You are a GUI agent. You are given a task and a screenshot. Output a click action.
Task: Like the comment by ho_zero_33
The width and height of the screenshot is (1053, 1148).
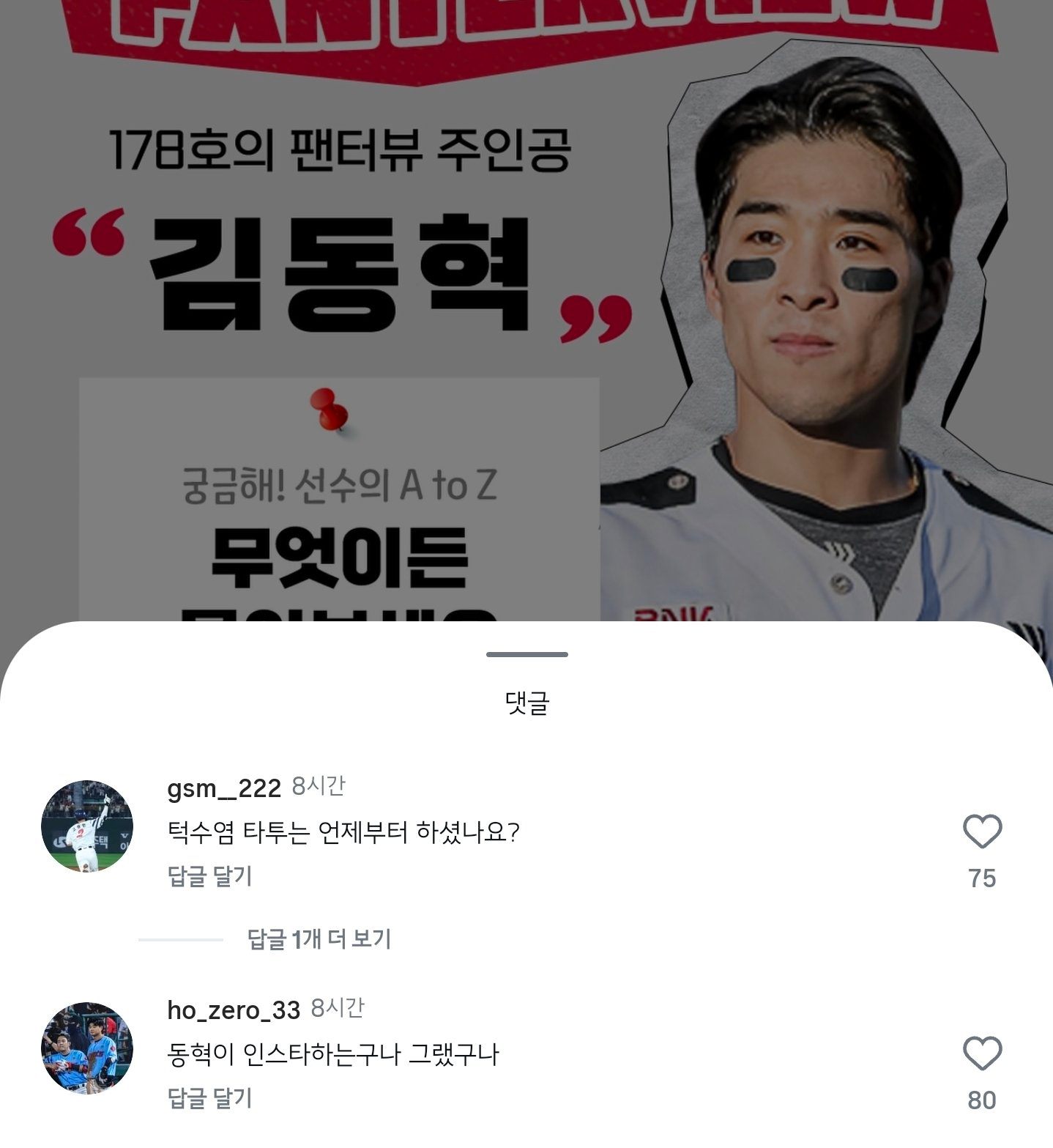click(x=981, y=1053)
